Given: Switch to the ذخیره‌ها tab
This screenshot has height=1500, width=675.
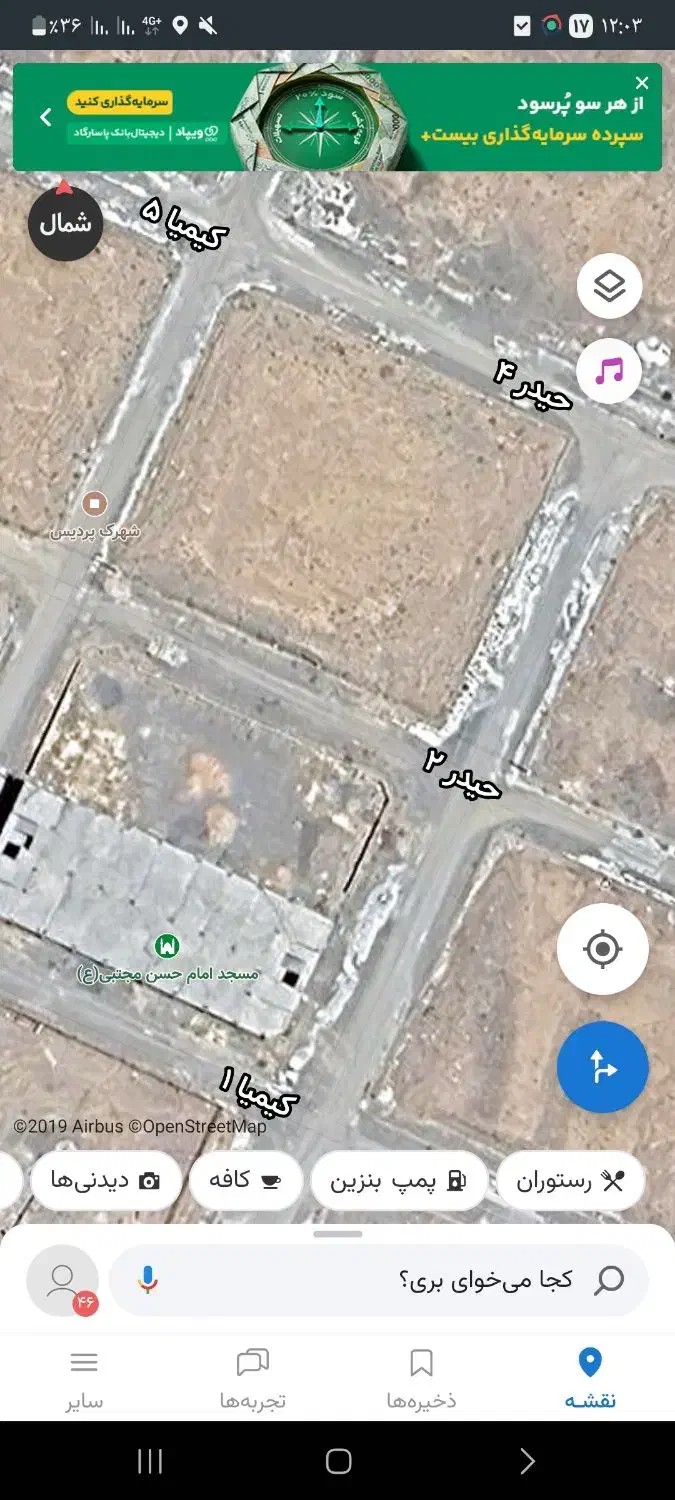Looking at the screenshot, I should coord(421,1378).
